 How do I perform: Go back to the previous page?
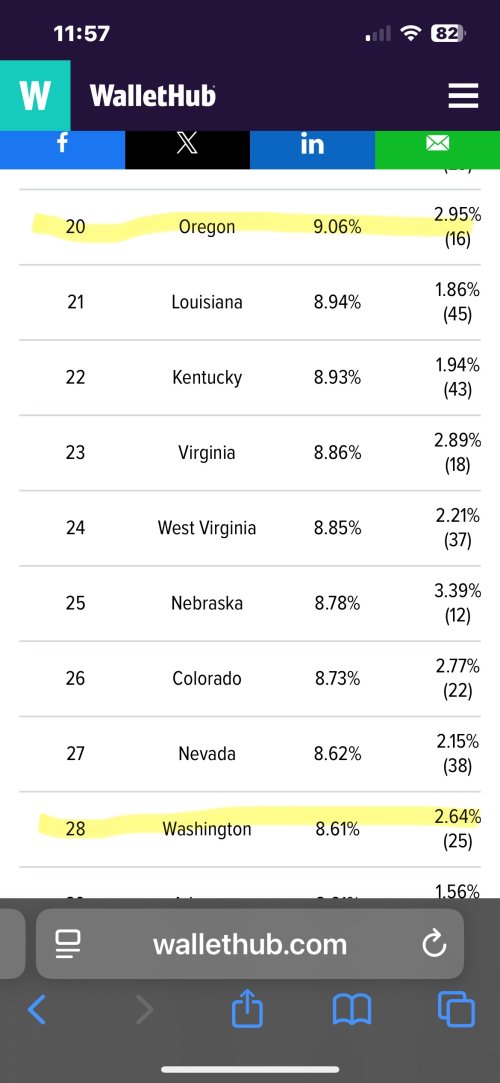[37, 1010]
